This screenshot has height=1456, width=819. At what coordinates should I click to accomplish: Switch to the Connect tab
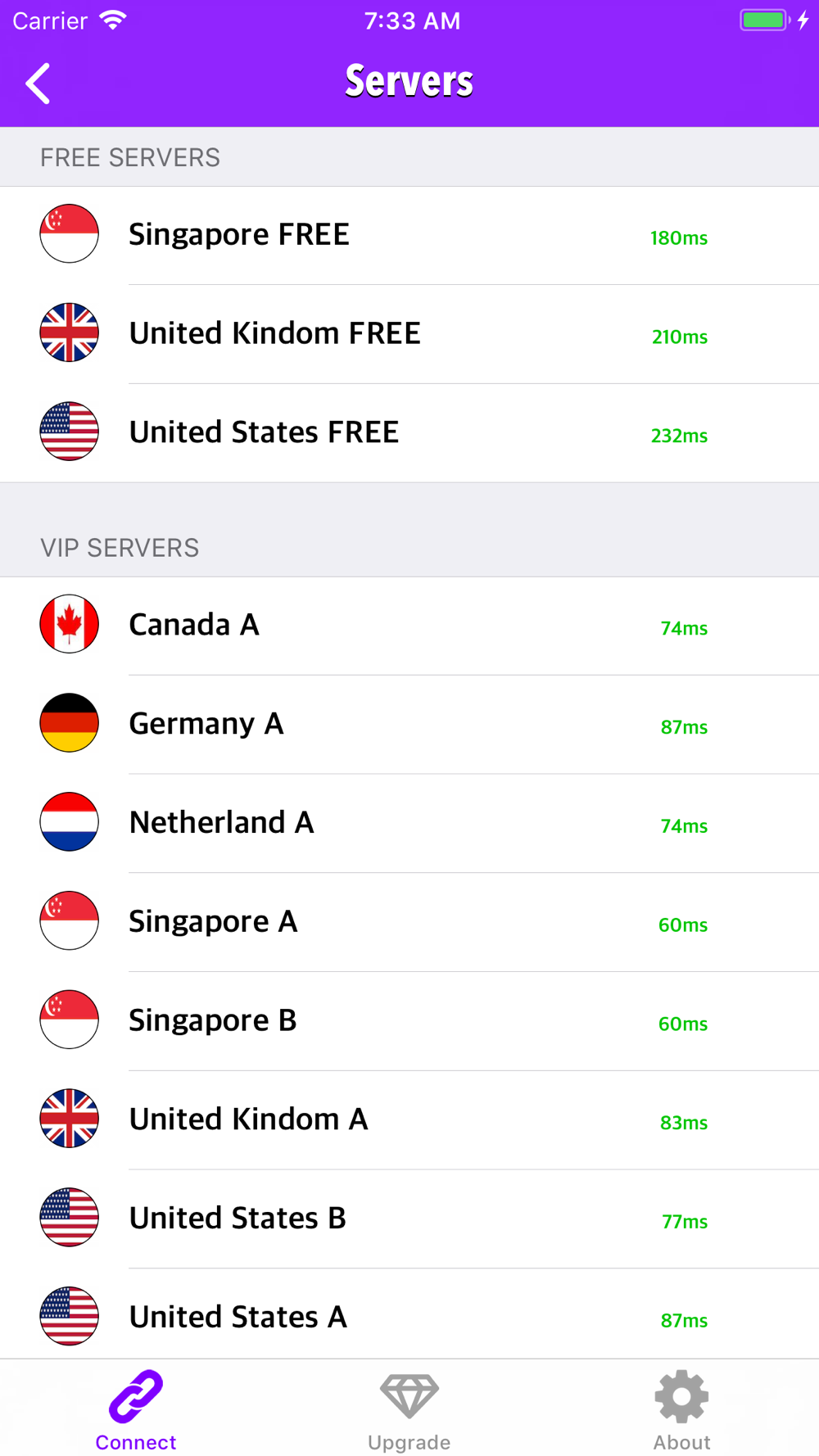136,1410
